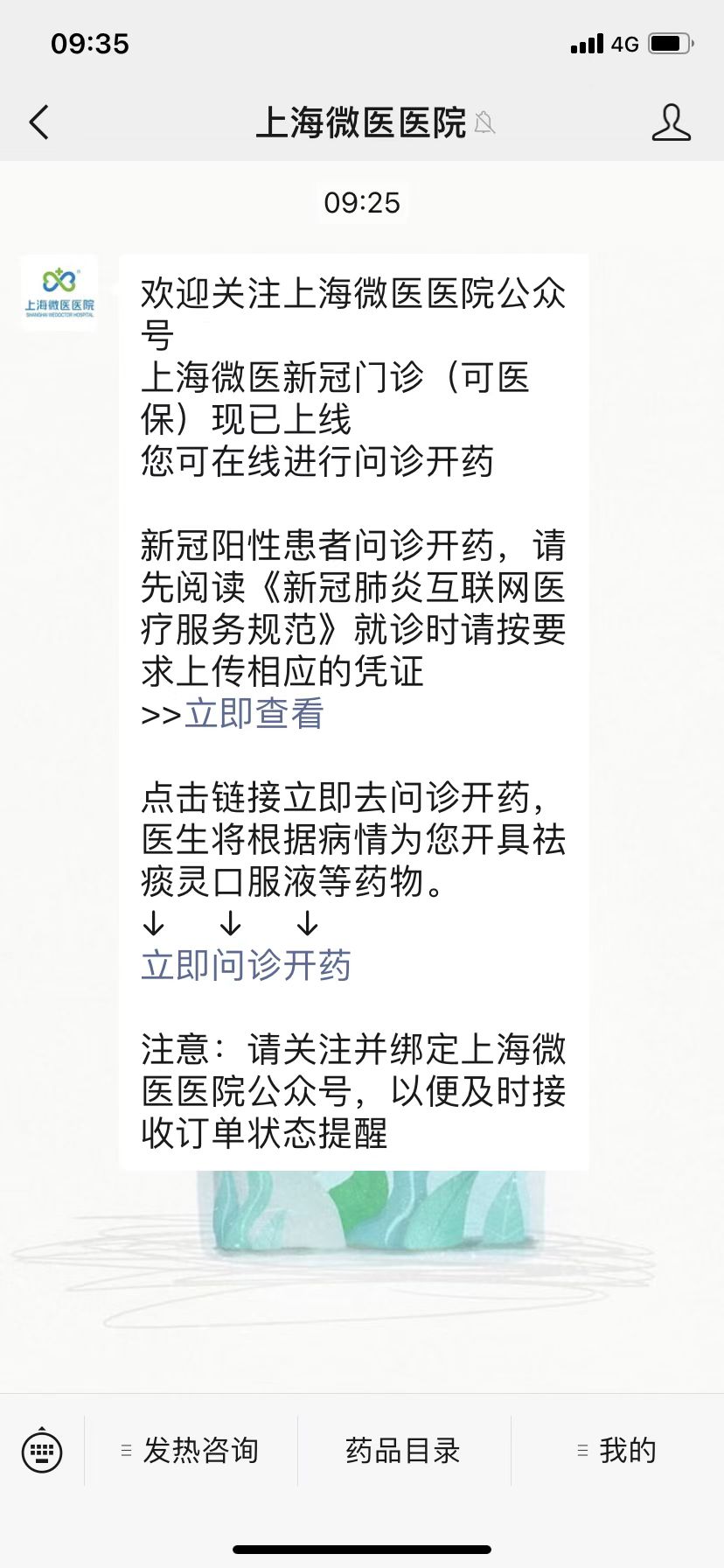Switch to keyboard input mode
The image size is (724, 1568).
pyautogui.click(x=42, y=1451)
